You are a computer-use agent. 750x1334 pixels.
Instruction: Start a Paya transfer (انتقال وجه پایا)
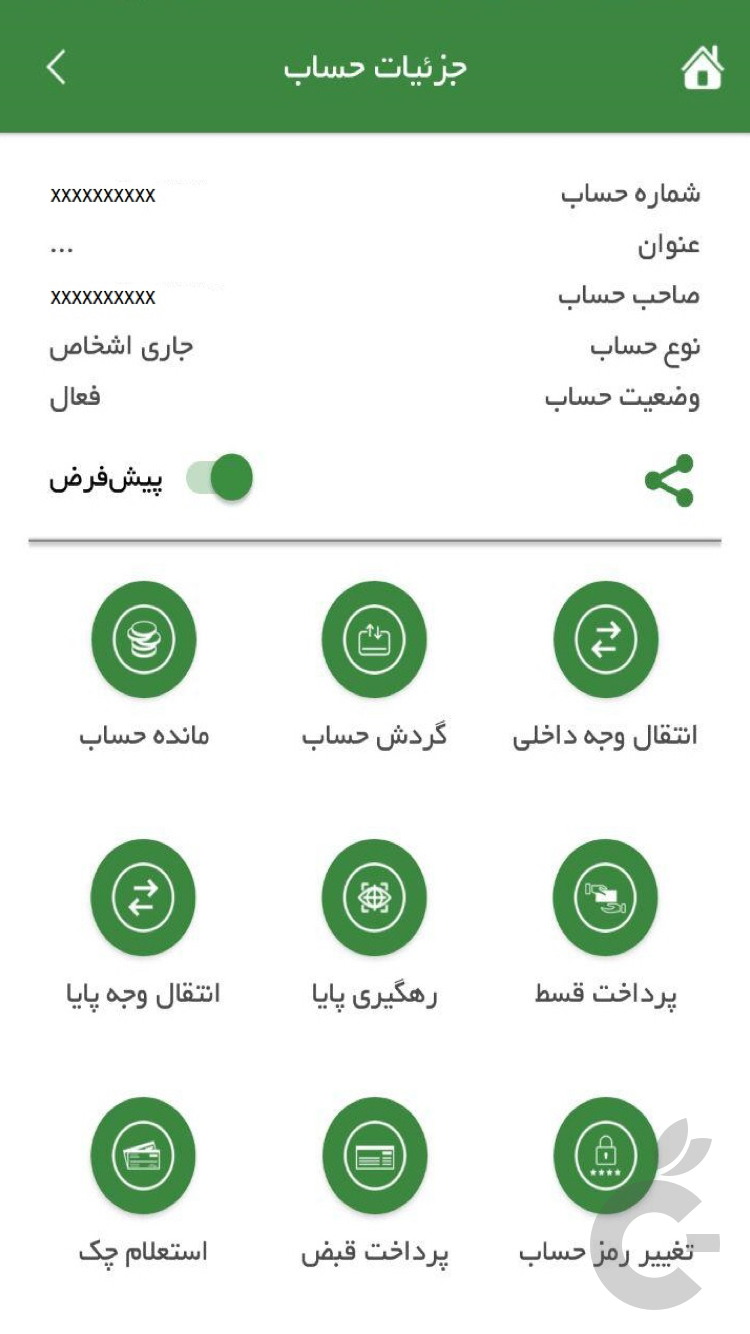(x=143, y=897)
